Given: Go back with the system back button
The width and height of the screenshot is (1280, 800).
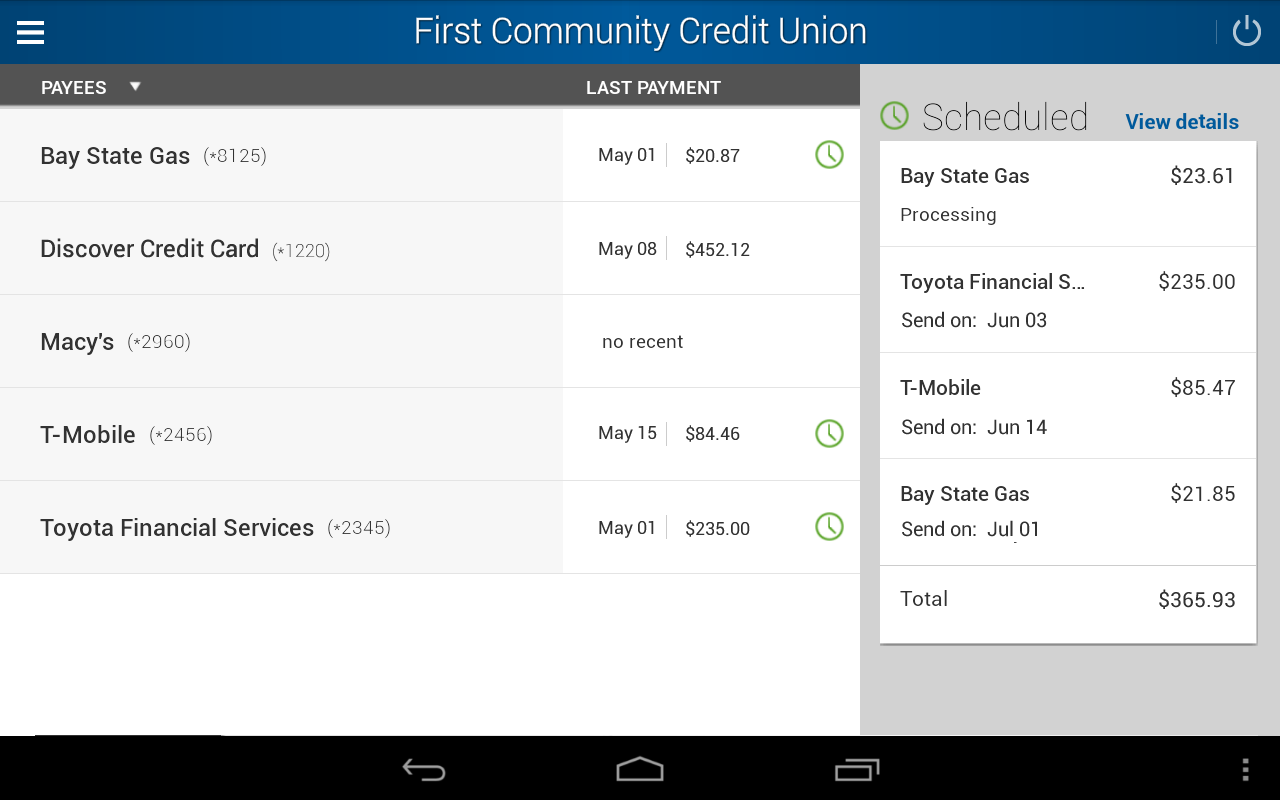Looking at the screenshot, I should [424, 769].
